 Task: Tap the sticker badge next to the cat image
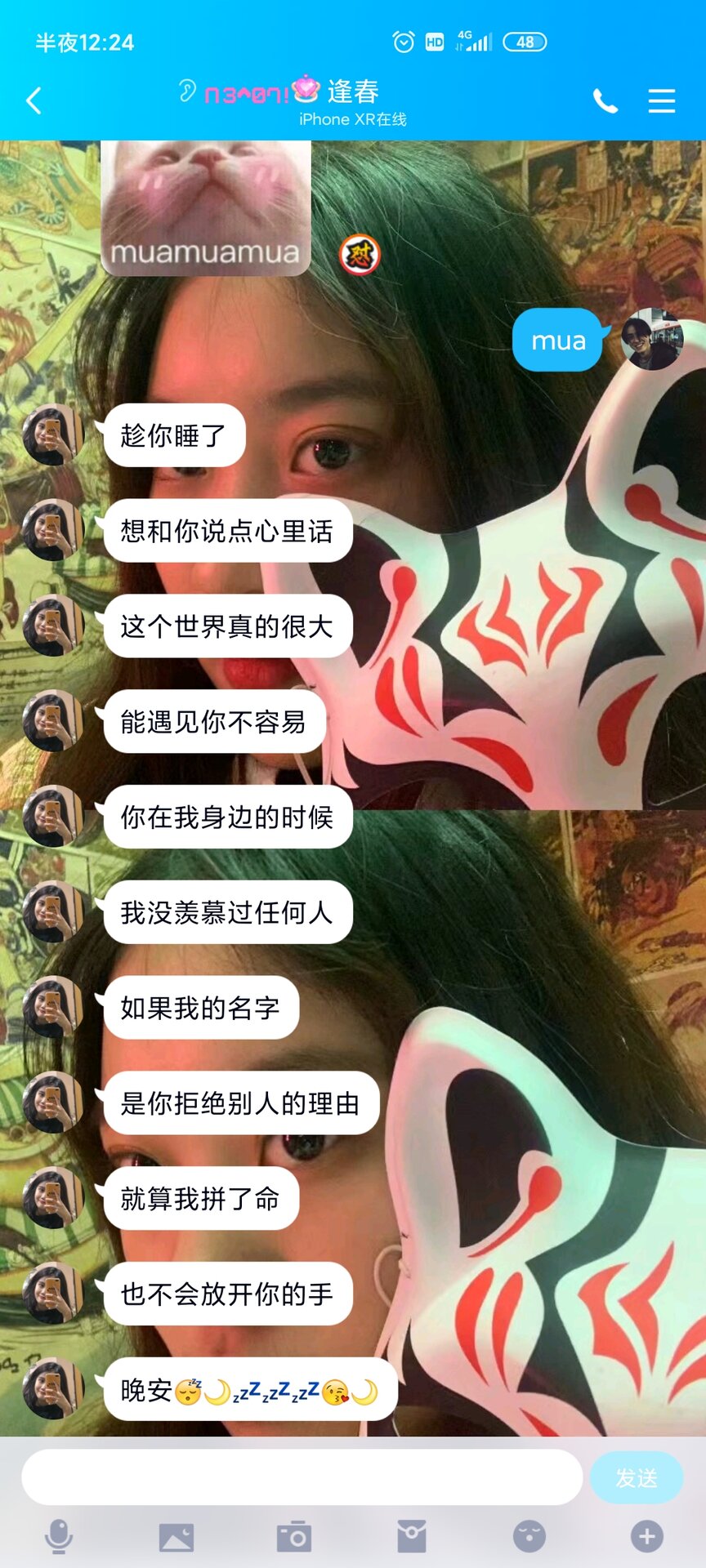click(x=360, y=256)
